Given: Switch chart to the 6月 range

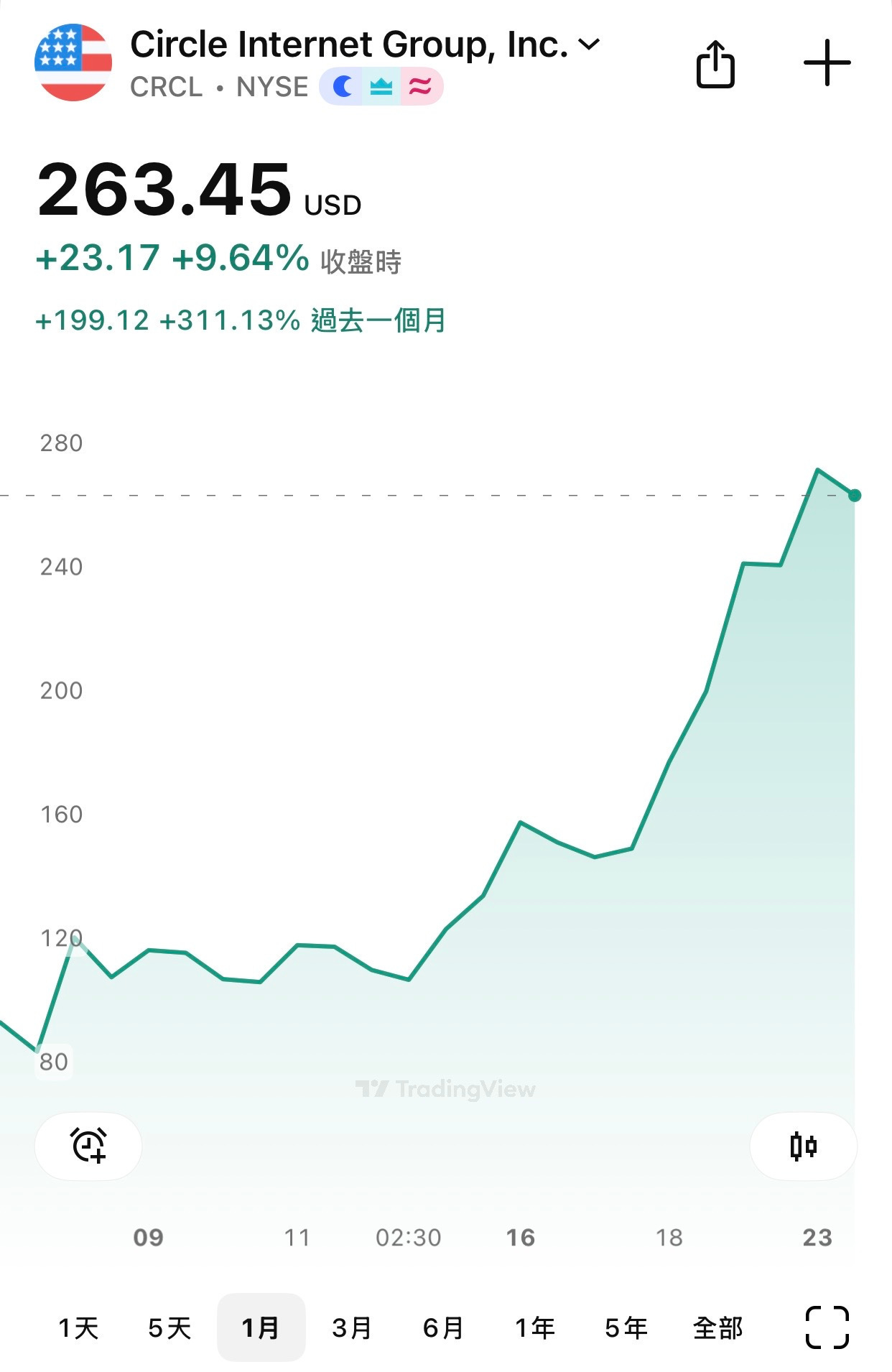Looking at the screenshot, I should click(443, 1327).
